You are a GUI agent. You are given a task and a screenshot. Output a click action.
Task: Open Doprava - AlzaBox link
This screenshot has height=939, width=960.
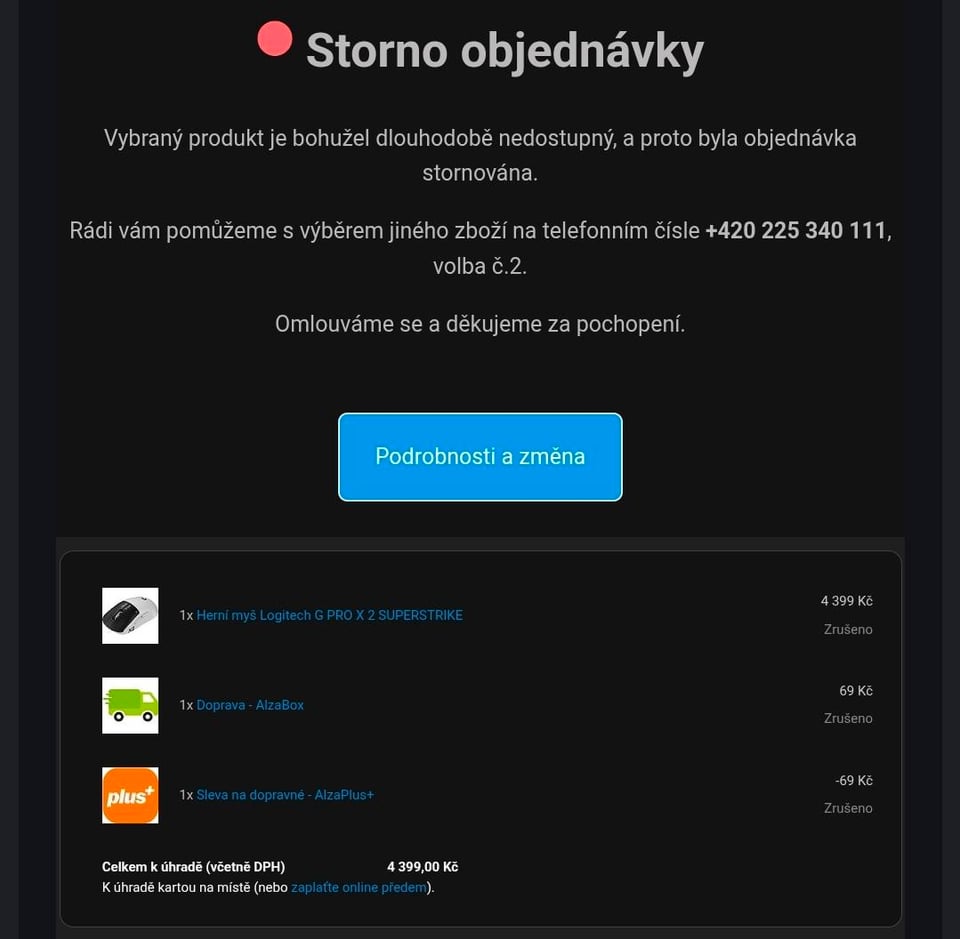coord(250,705)
